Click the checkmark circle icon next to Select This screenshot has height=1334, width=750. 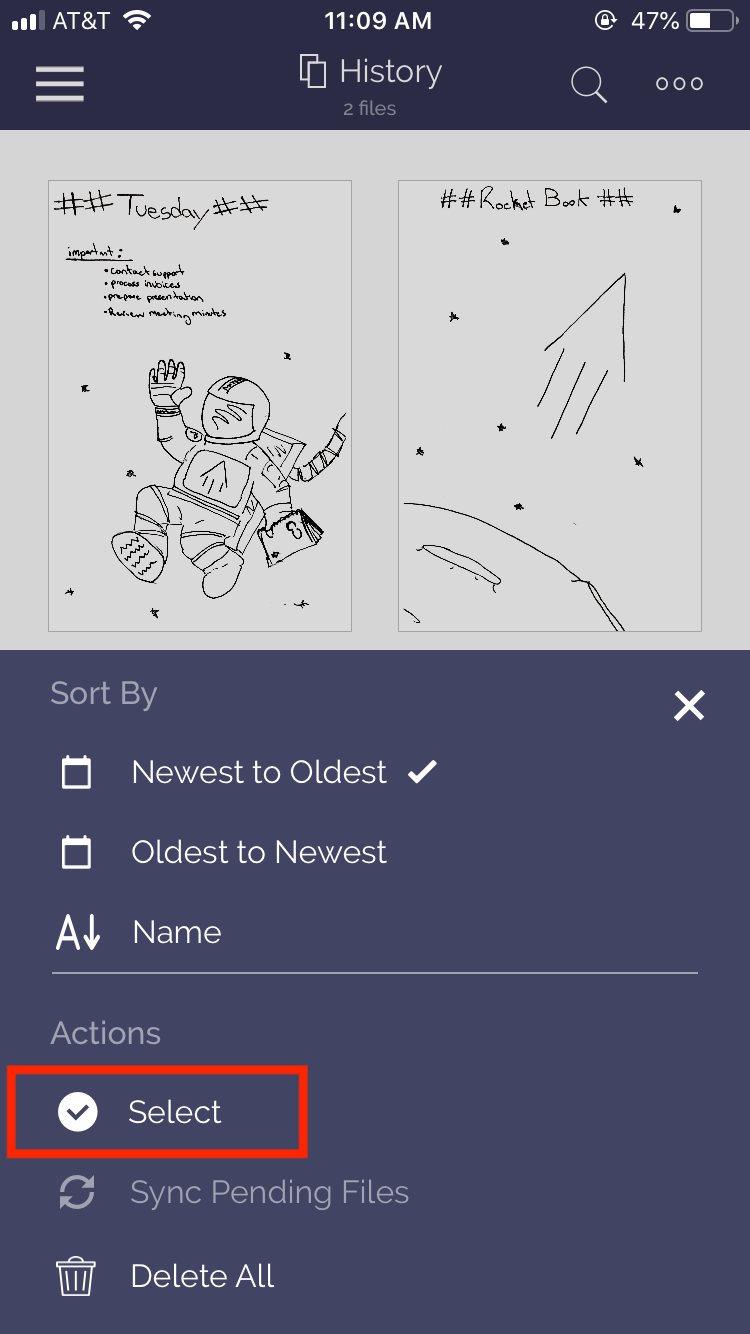(78, 1111)
